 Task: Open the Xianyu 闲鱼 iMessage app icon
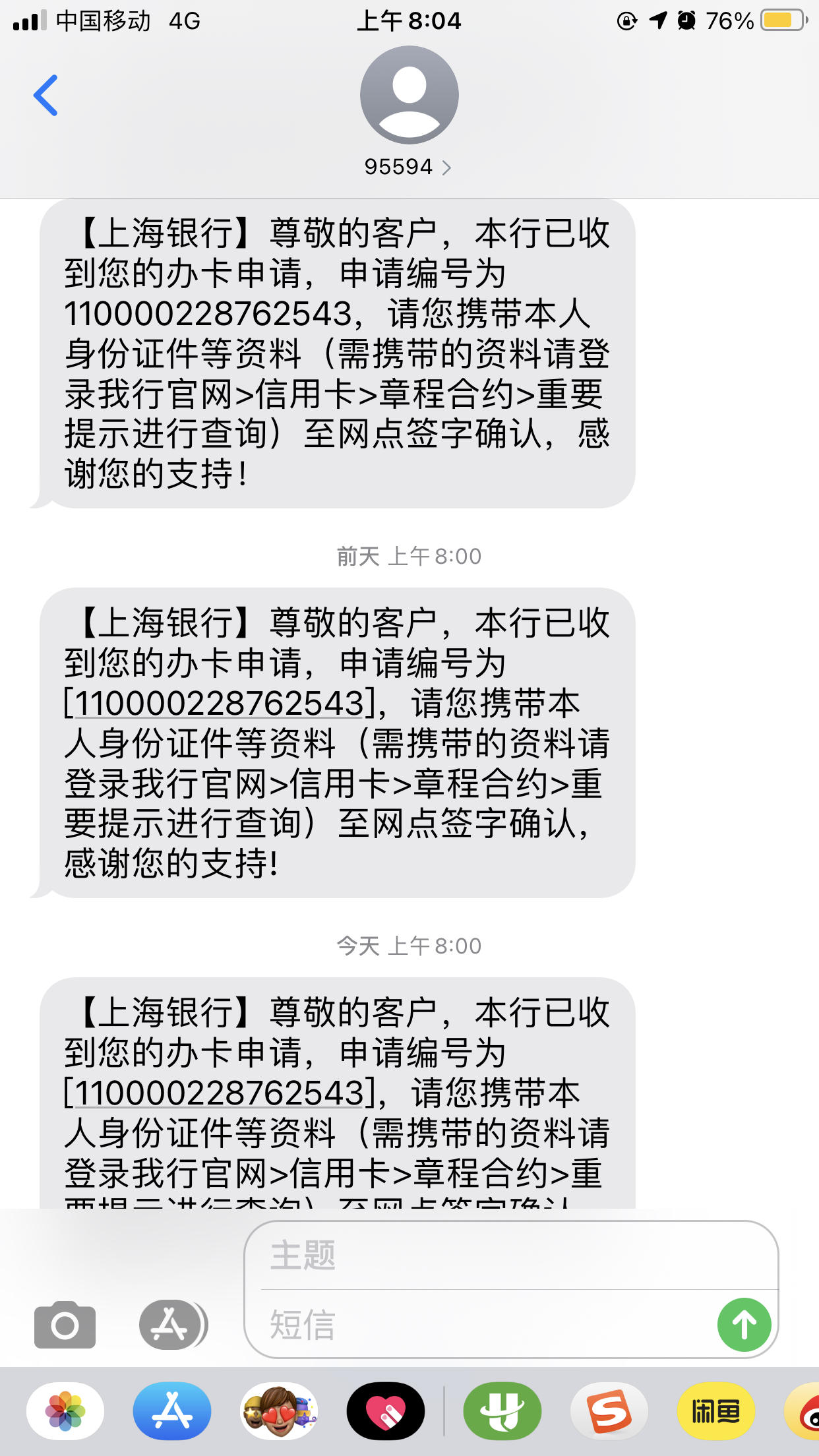(x=717, y=1411)
